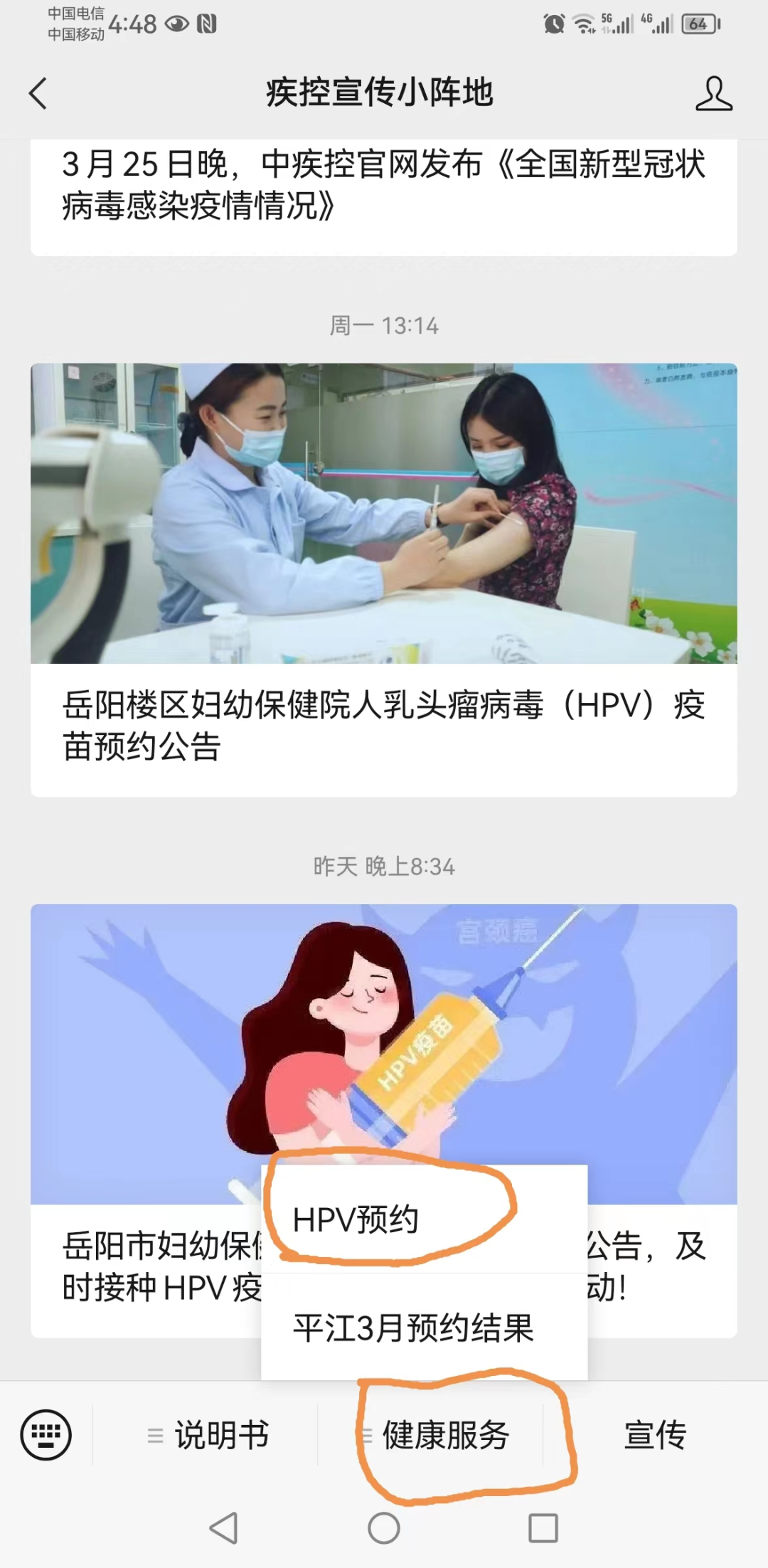Viewport: 768px width, 1568px height.
Task: Switch to keyboard input mode
Action: 46,1435
